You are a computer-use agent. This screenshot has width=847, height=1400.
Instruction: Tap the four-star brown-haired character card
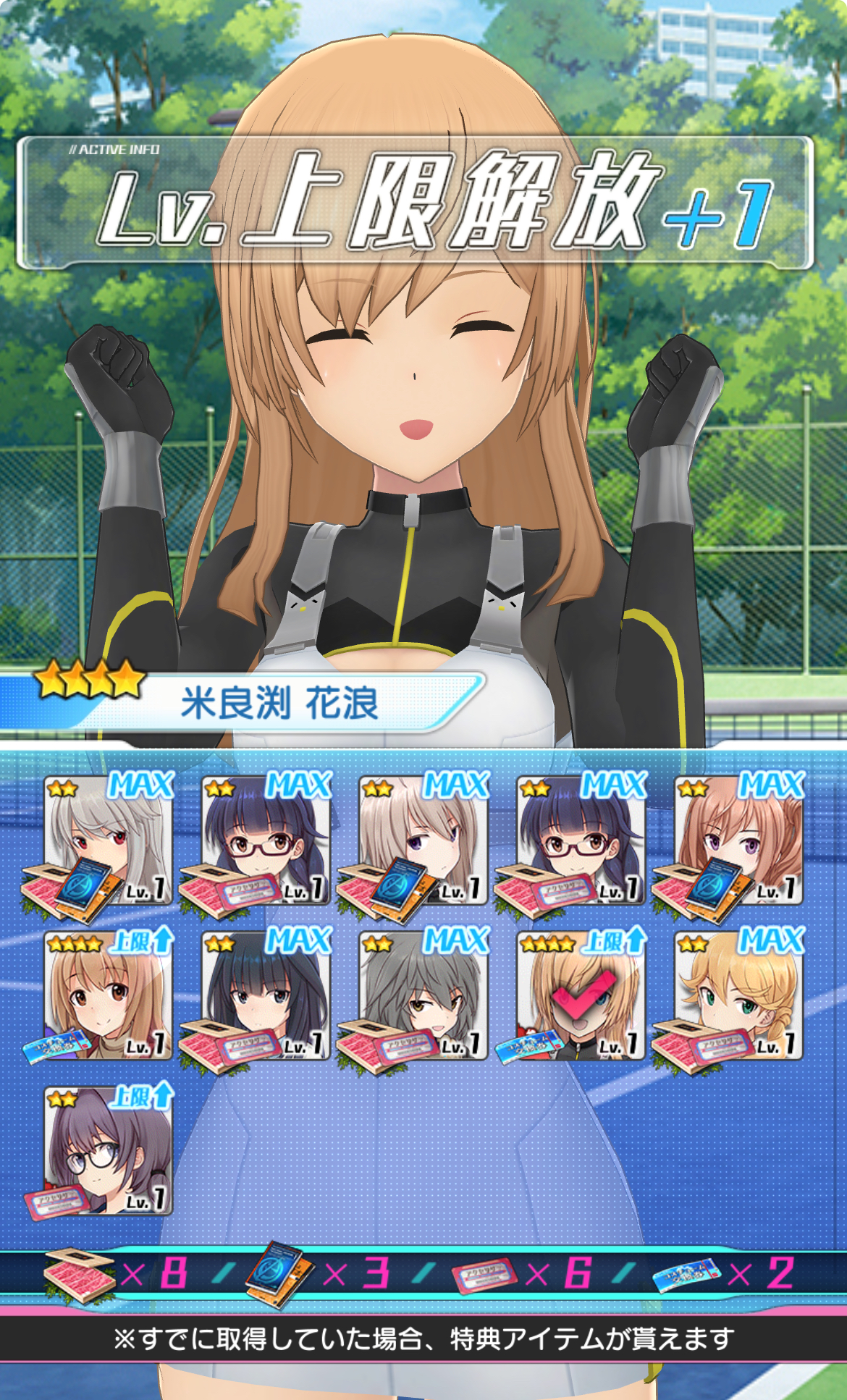click(109, 995)
